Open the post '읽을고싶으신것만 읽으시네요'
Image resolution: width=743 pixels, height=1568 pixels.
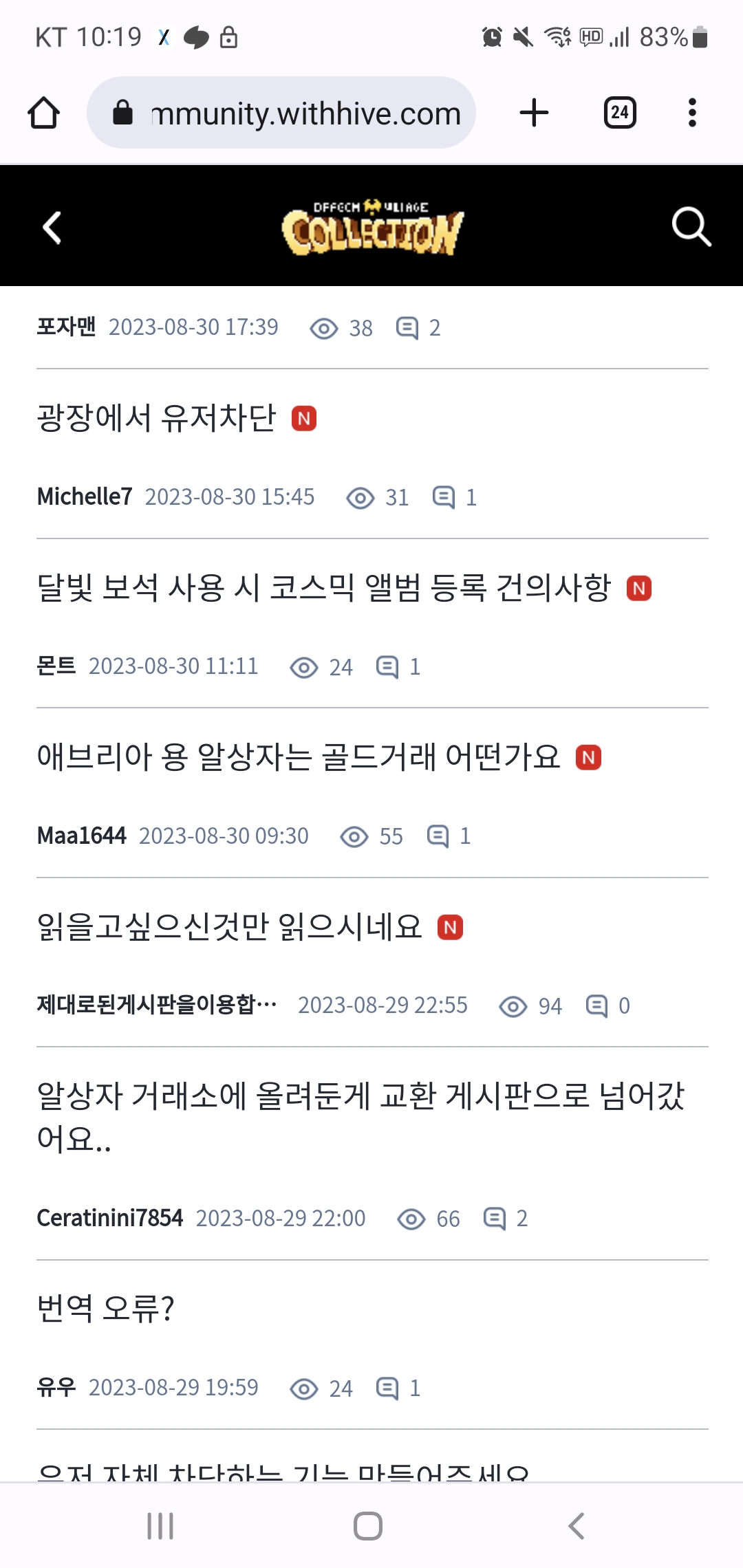pos(229,927)
